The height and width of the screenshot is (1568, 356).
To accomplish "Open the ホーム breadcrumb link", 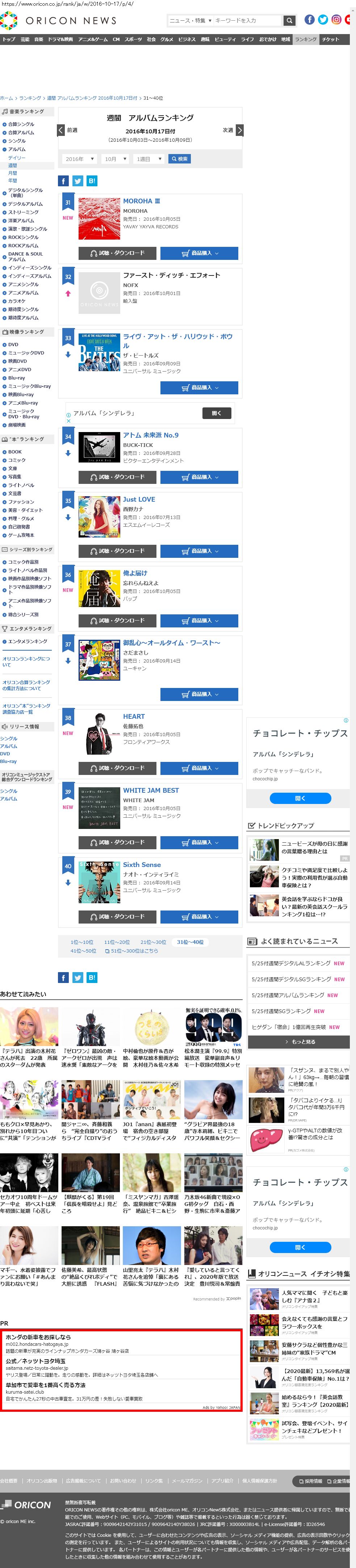I will pyautogui.click(x=6, y=98).
